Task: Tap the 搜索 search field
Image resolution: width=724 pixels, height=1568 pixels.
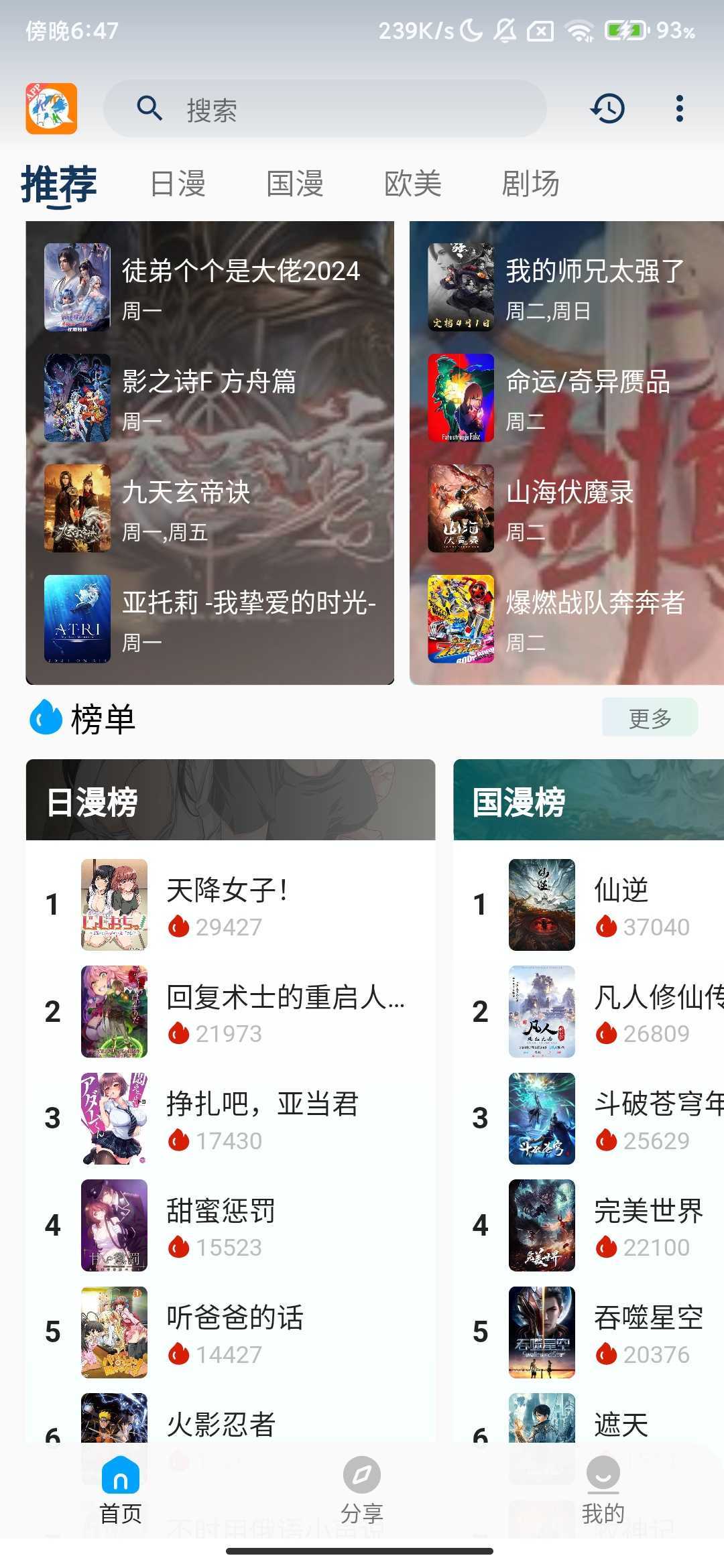Action: [324, 109]
